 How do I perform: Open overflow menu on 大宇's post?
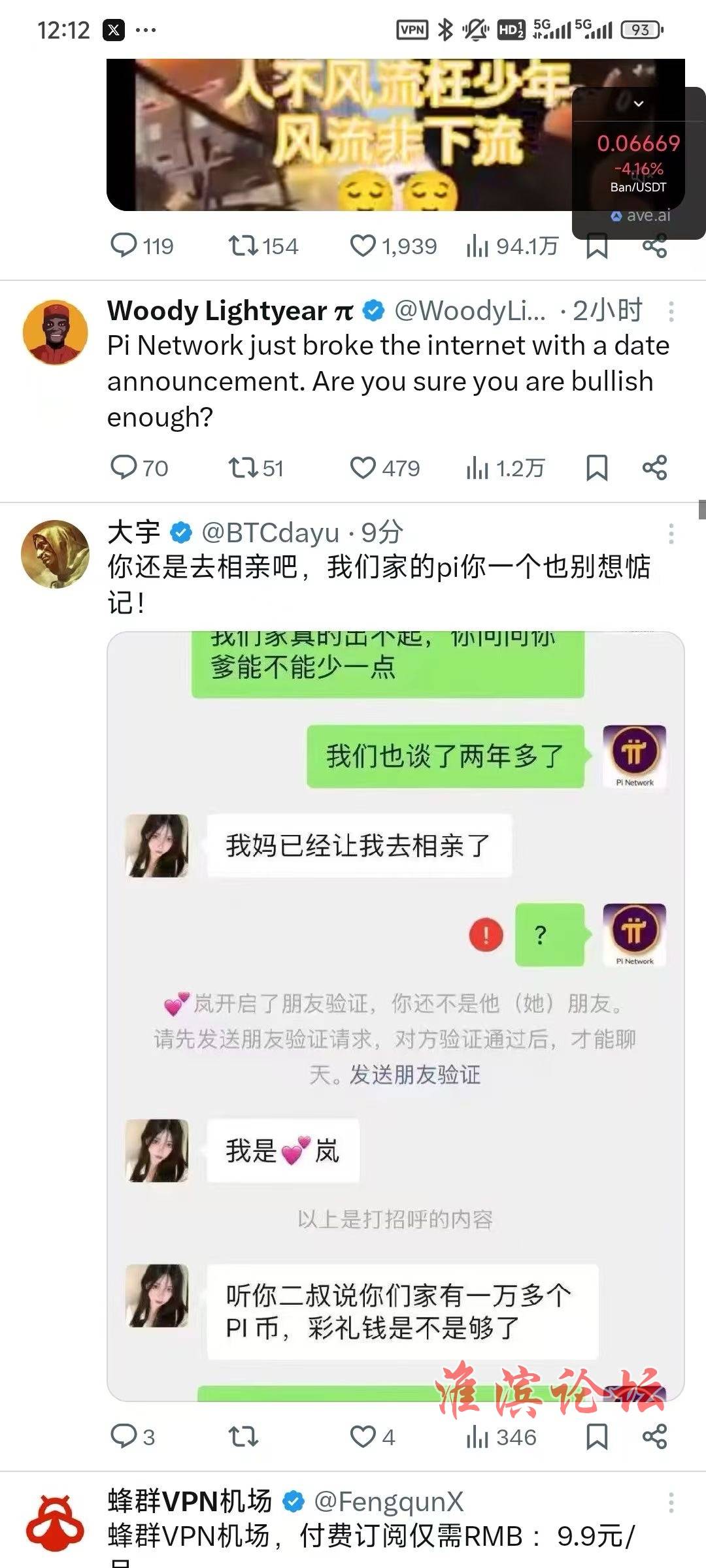click(x=671, y=534)
